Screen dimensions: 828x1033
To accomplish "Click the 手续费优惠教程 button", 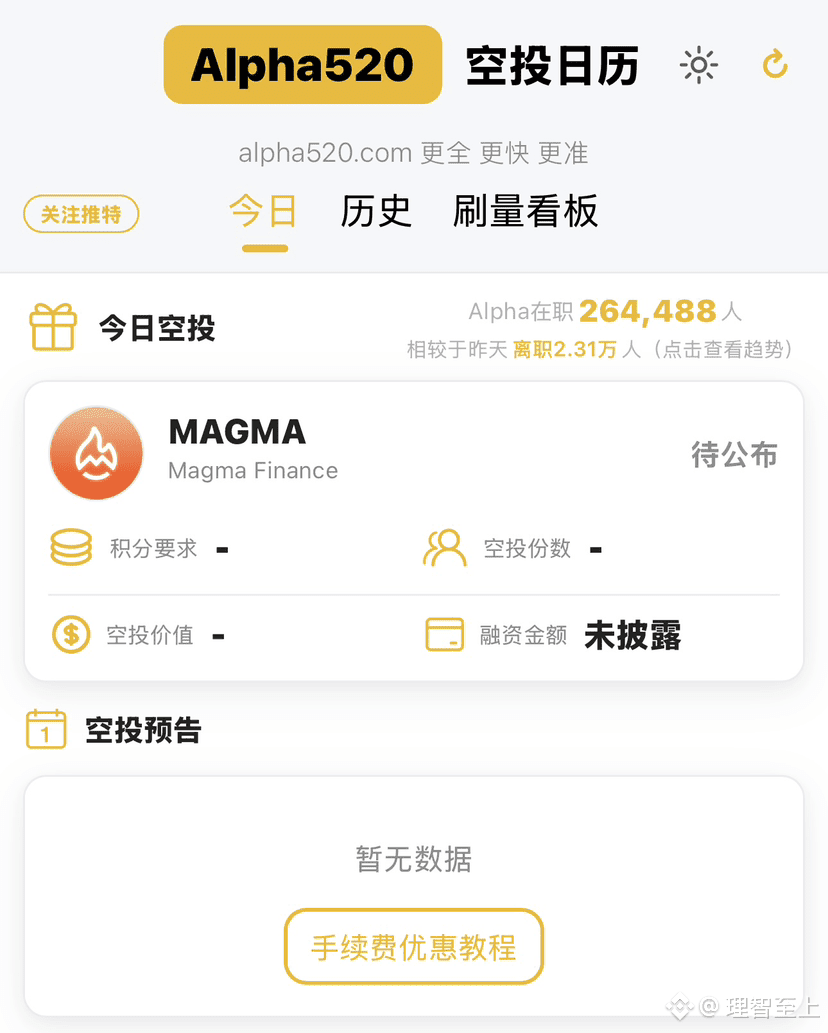I will click(413, 946).
